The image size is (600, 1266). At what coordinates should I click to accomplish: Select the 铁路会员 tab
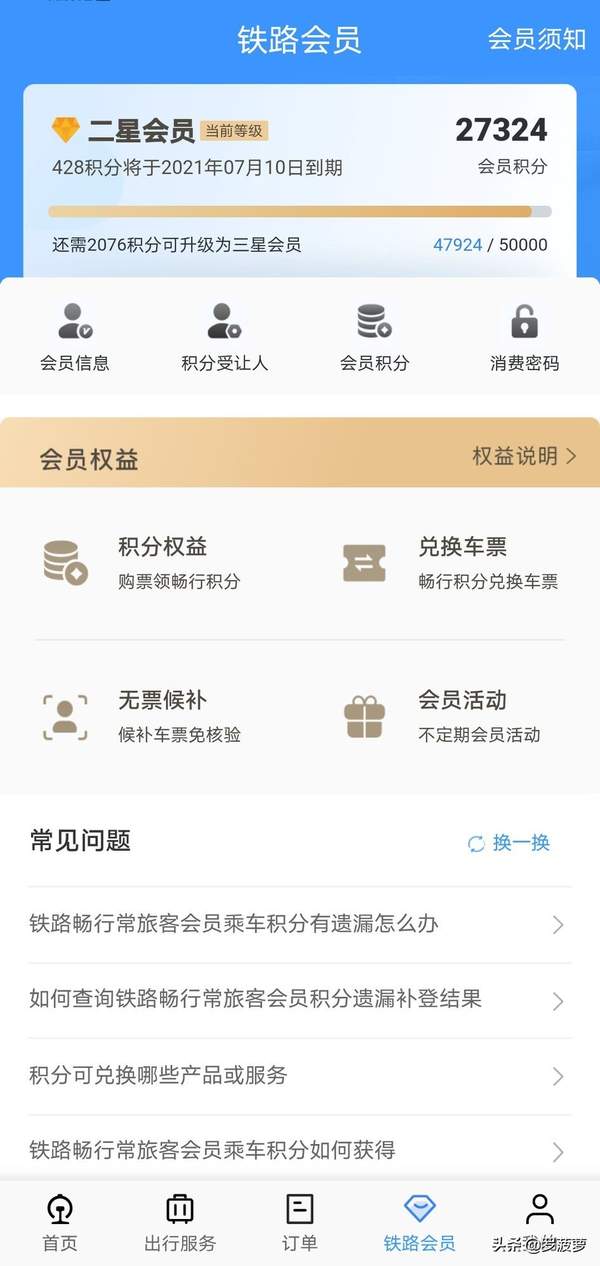(420, 1222)
